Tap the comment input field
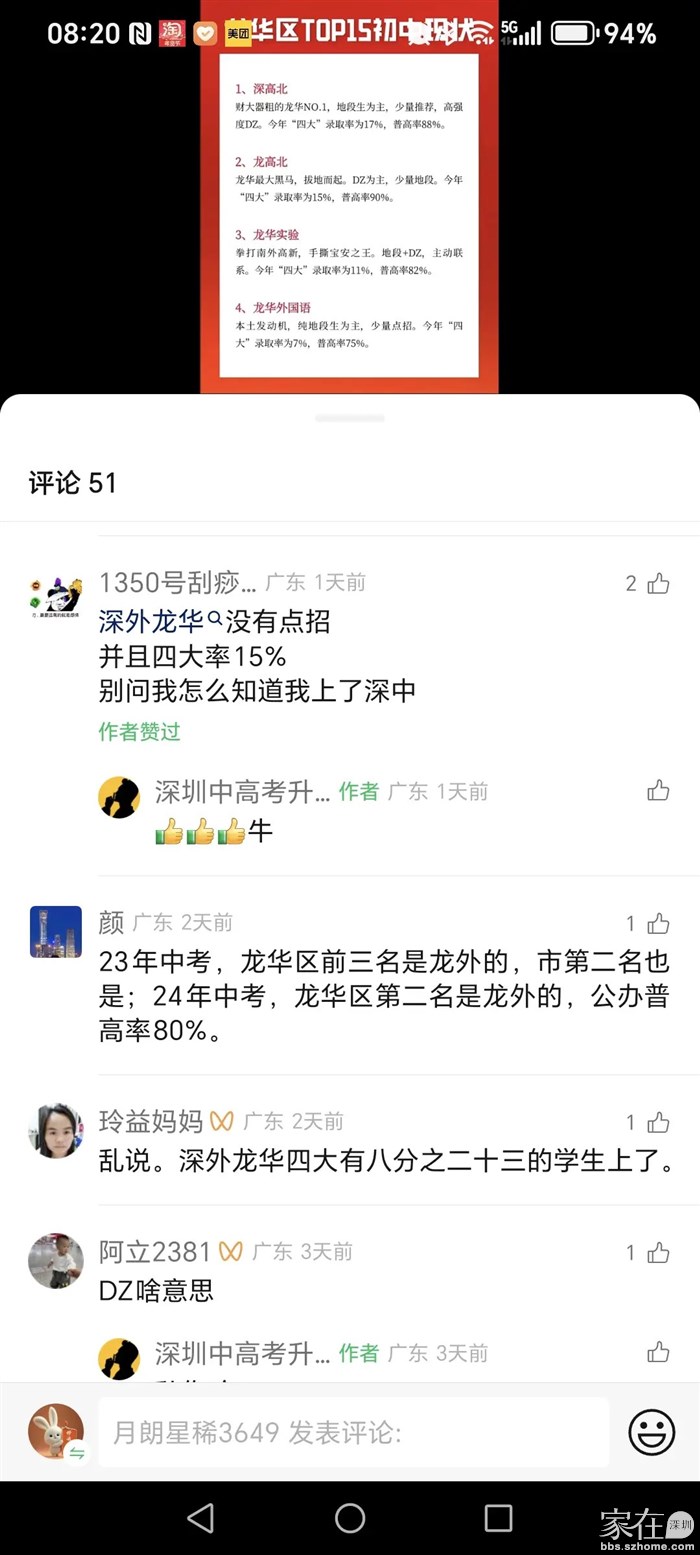Image resolution: width=700 pixels, height=1555 pixels. [352, 1432]
